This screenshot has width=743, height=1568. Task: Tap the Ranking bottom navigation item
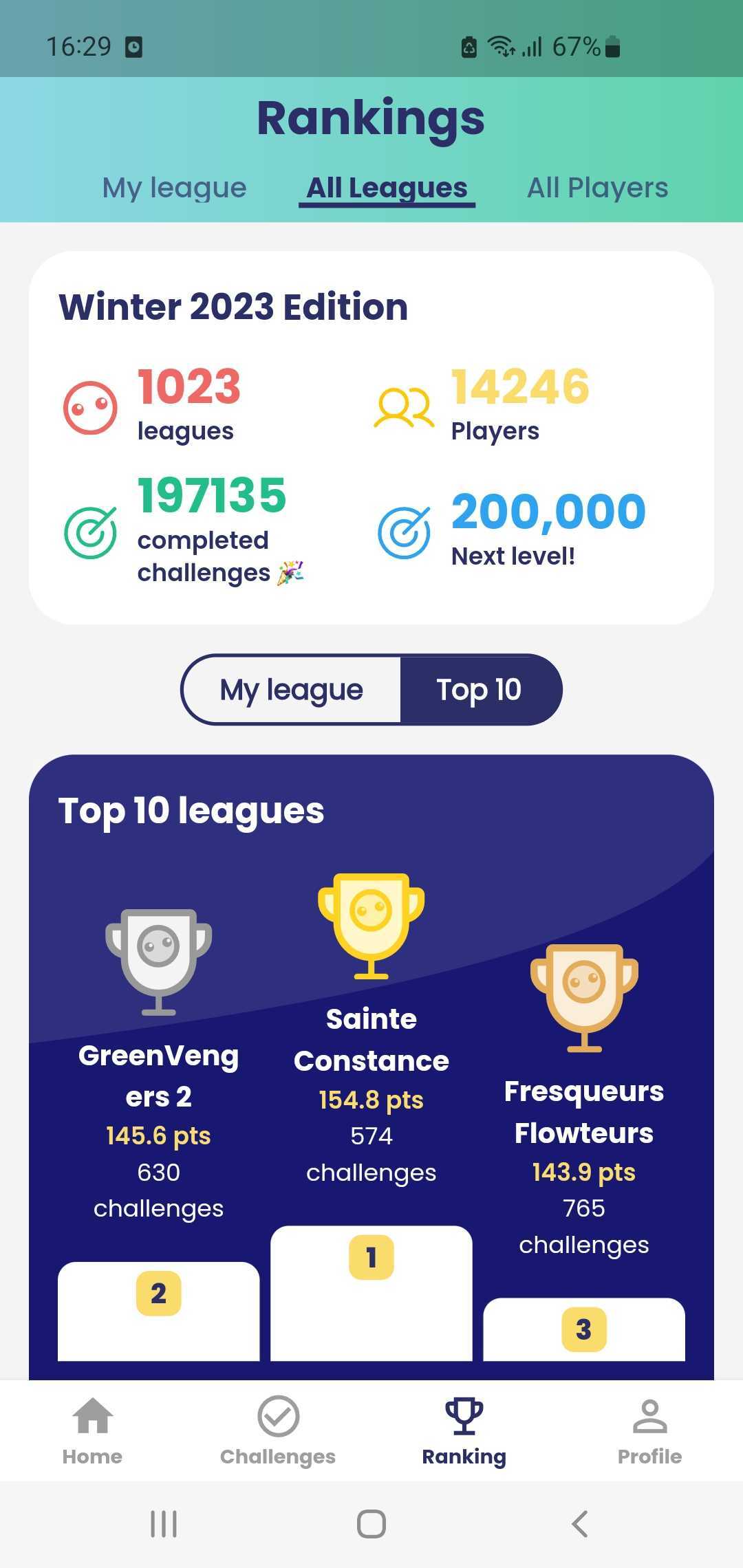464,1430
